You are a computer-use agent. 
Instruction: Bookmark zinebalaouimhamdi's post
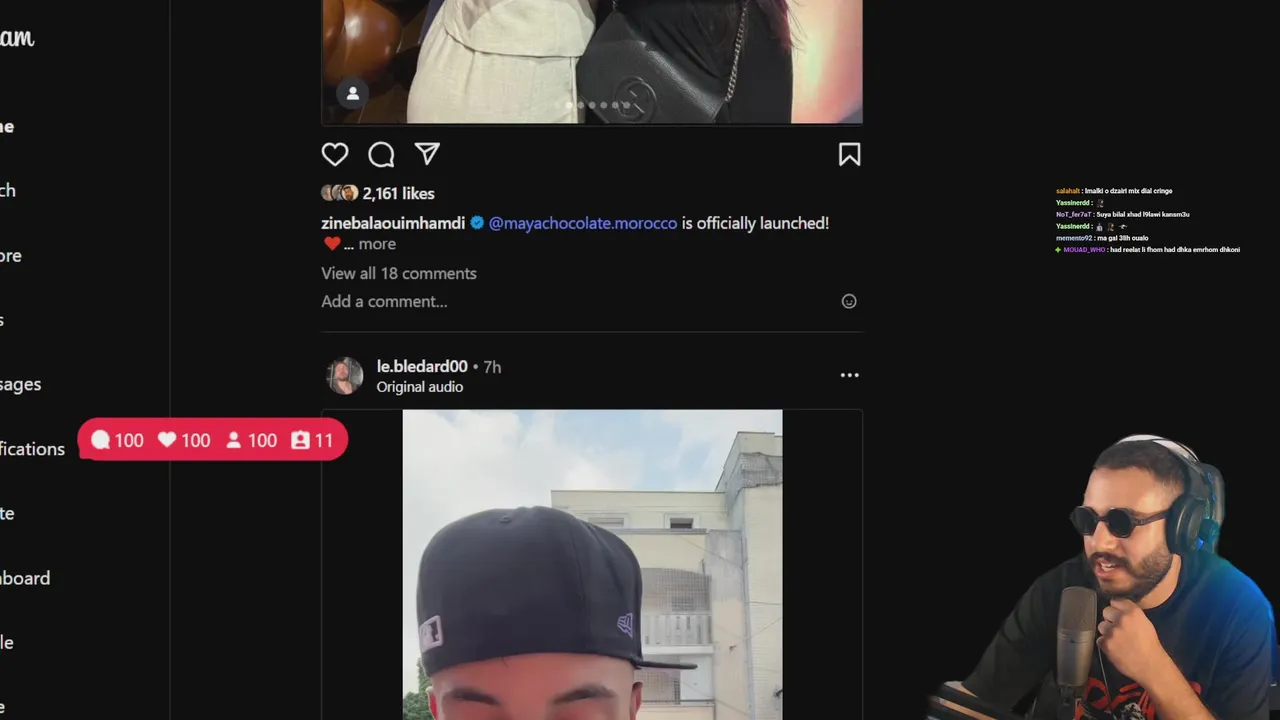[849, 154]
